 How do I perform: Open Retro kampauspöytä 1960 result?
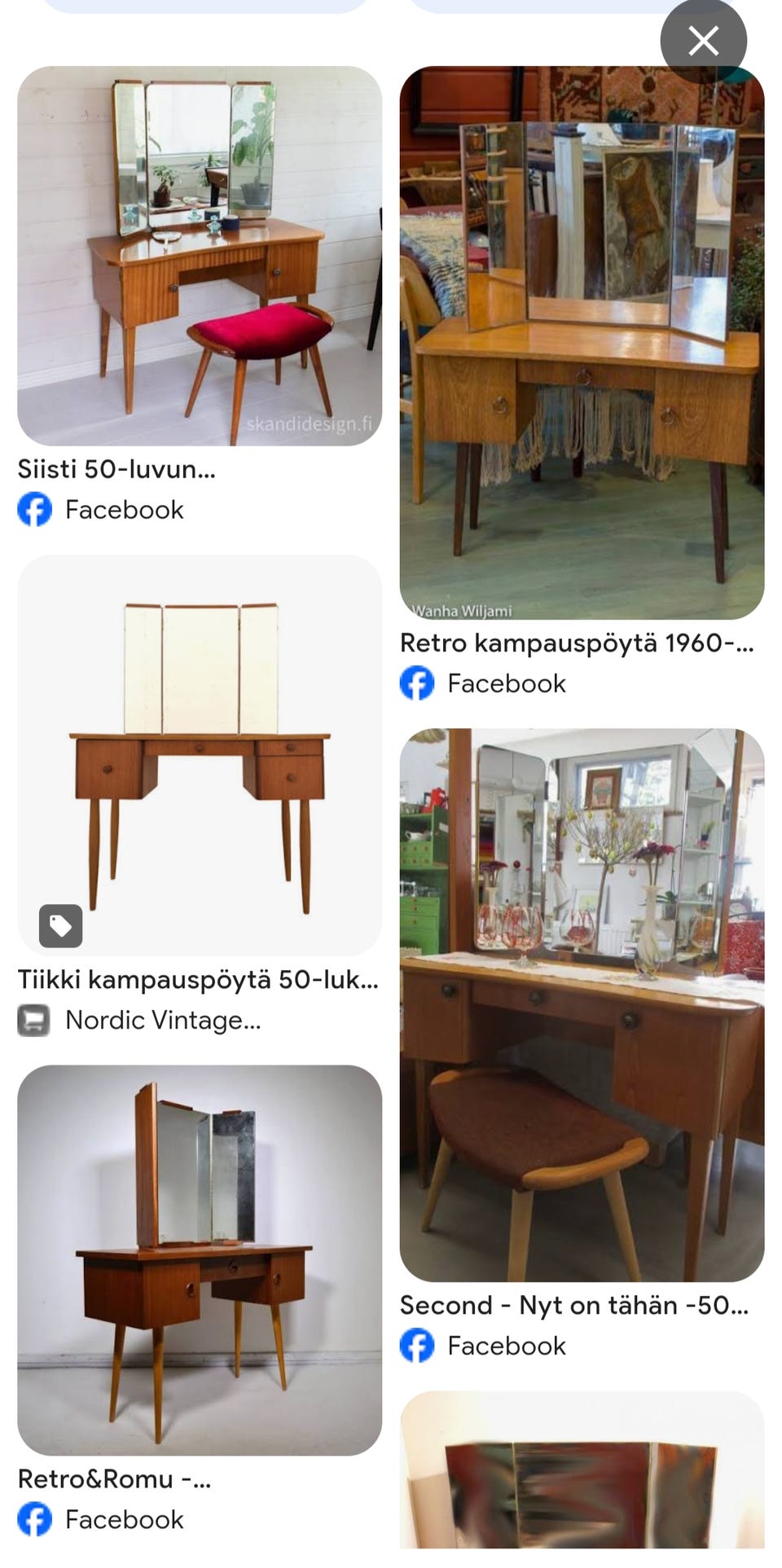point(582,342)
